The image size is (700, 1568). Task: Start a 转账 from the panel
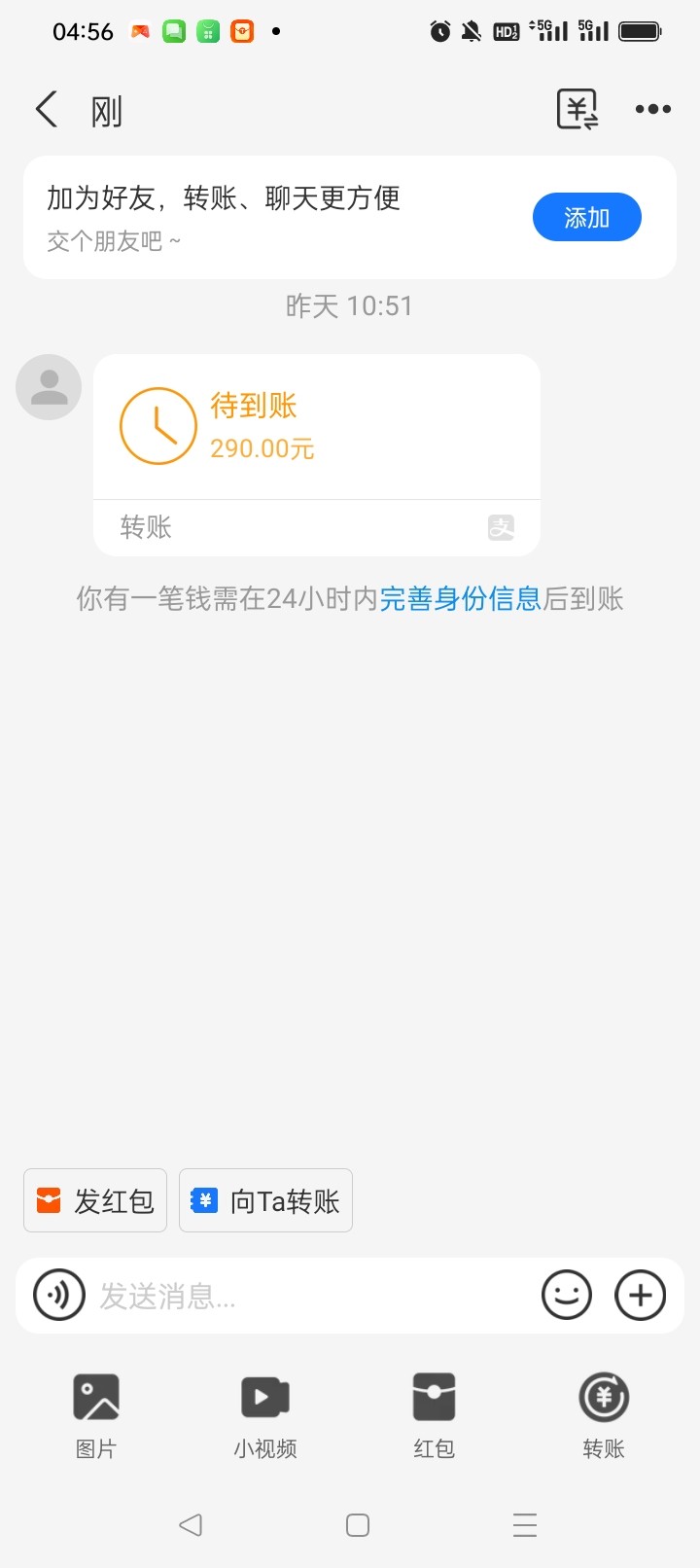coord(604,1413)
